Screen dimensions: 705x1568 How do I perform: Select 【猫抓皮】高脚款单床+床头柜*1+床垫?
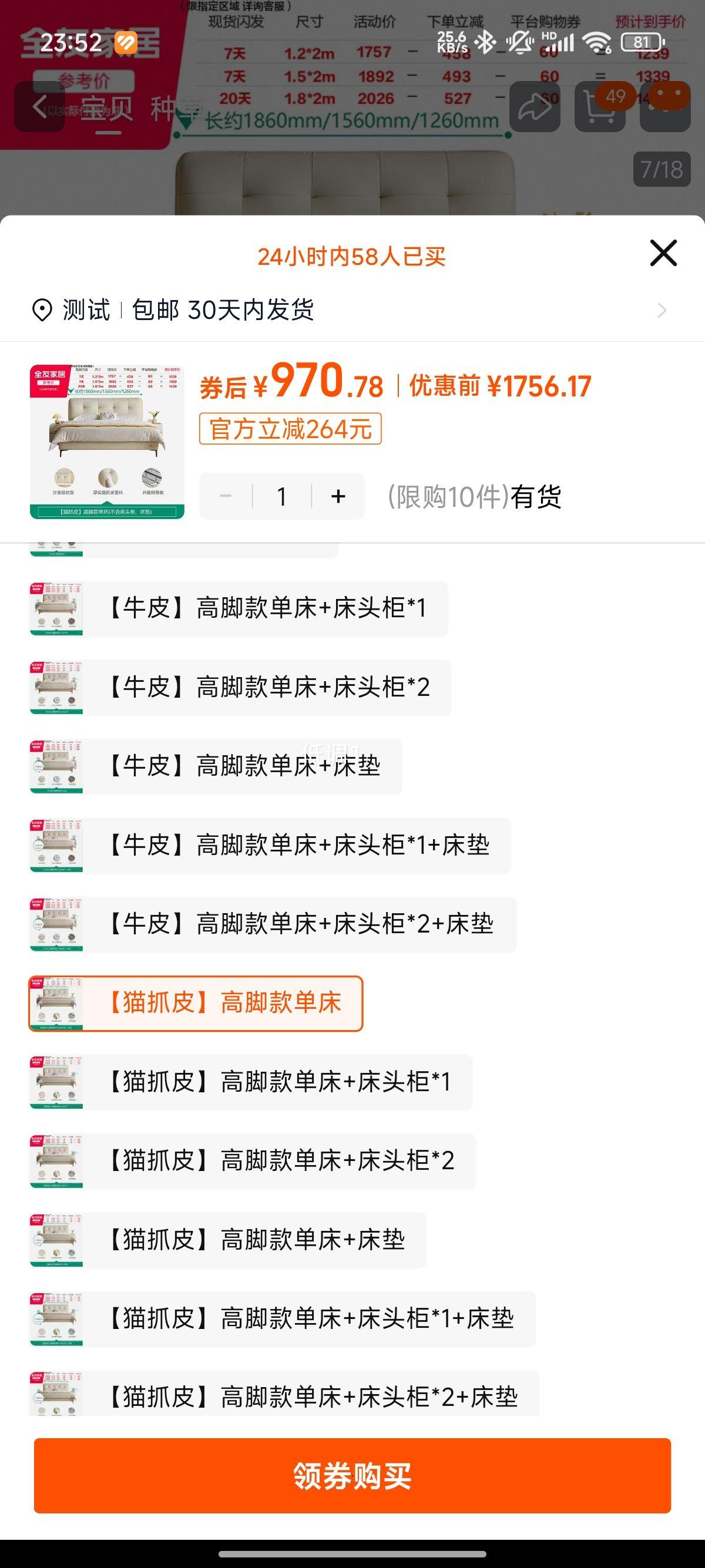(282, 1319)
